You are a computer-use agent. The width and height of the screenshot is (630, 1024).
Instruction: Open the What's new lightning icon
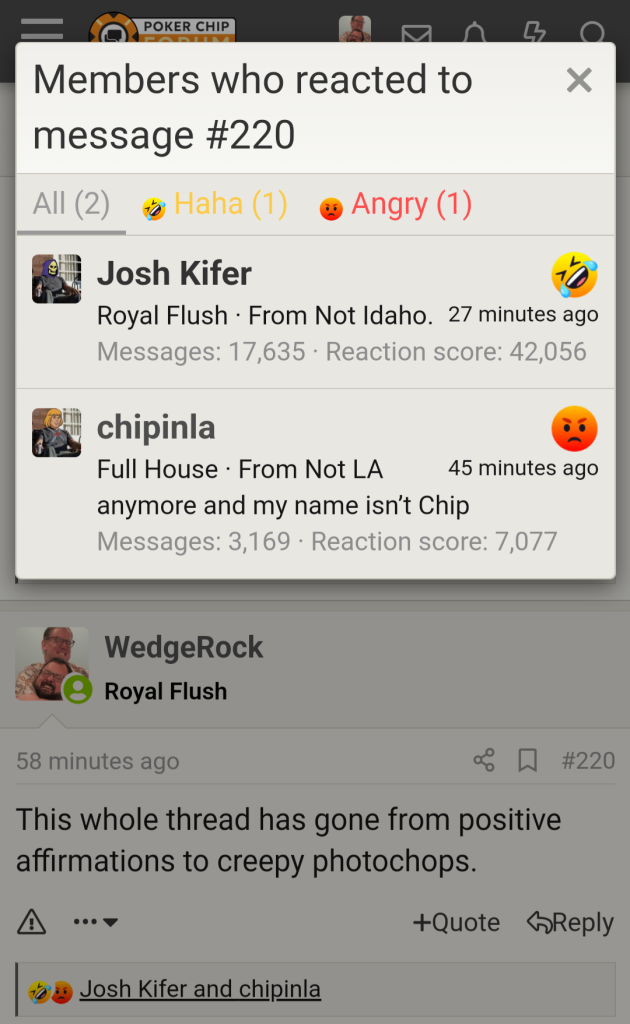(535, 34)
